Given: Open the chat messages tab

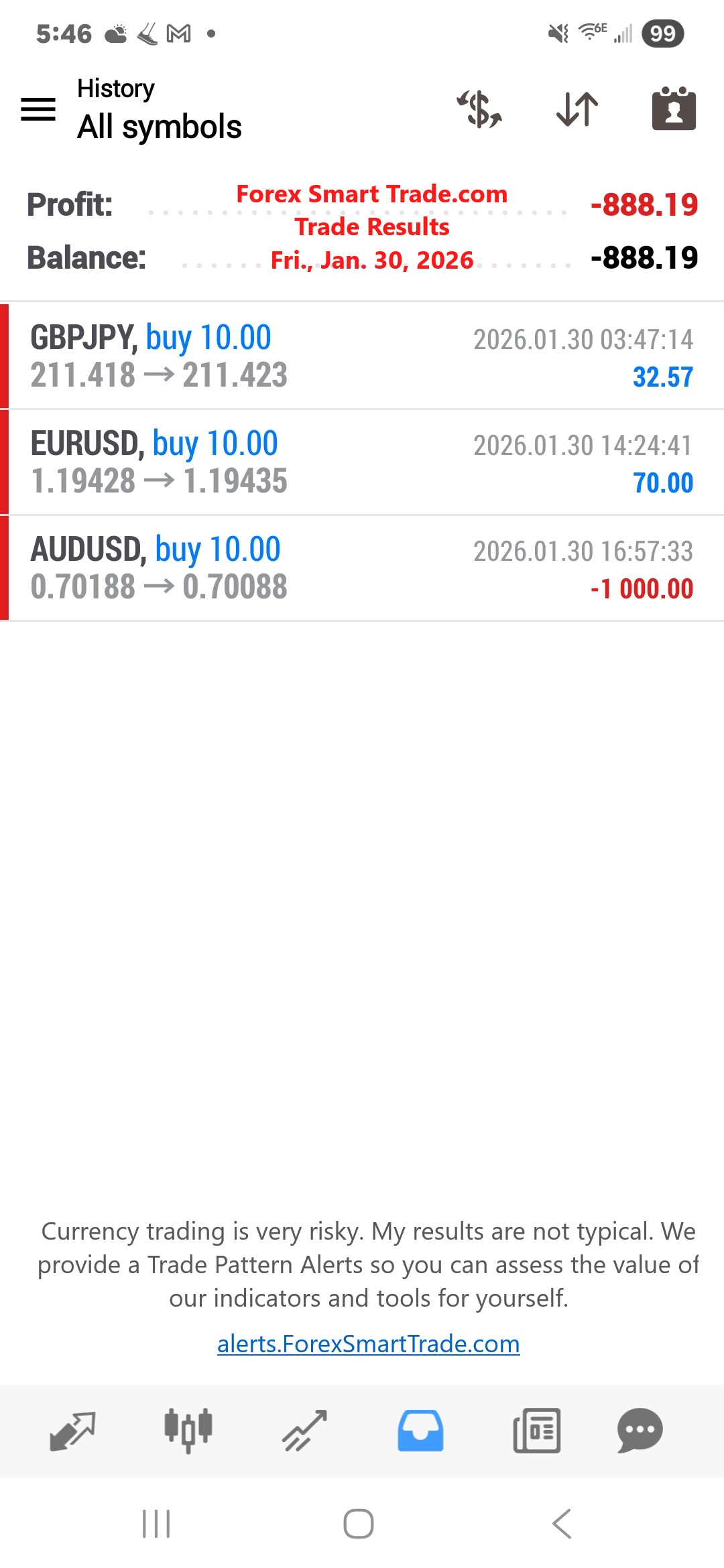Looking at the screenshot, I should click(640, 1431).
